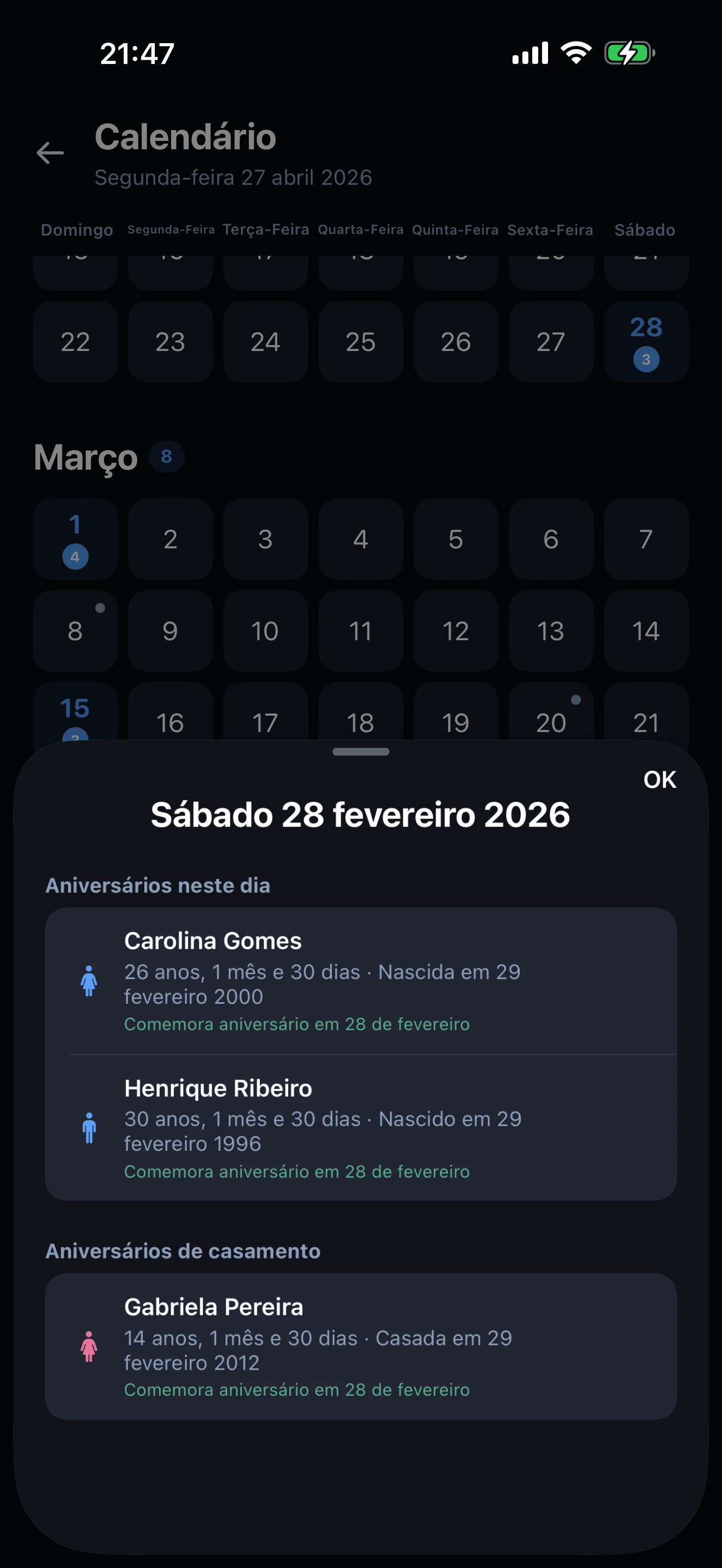This screenshot has width=722, height=1568.
Task: Go back with the arrow icon
Action: (x=50, y=153)
